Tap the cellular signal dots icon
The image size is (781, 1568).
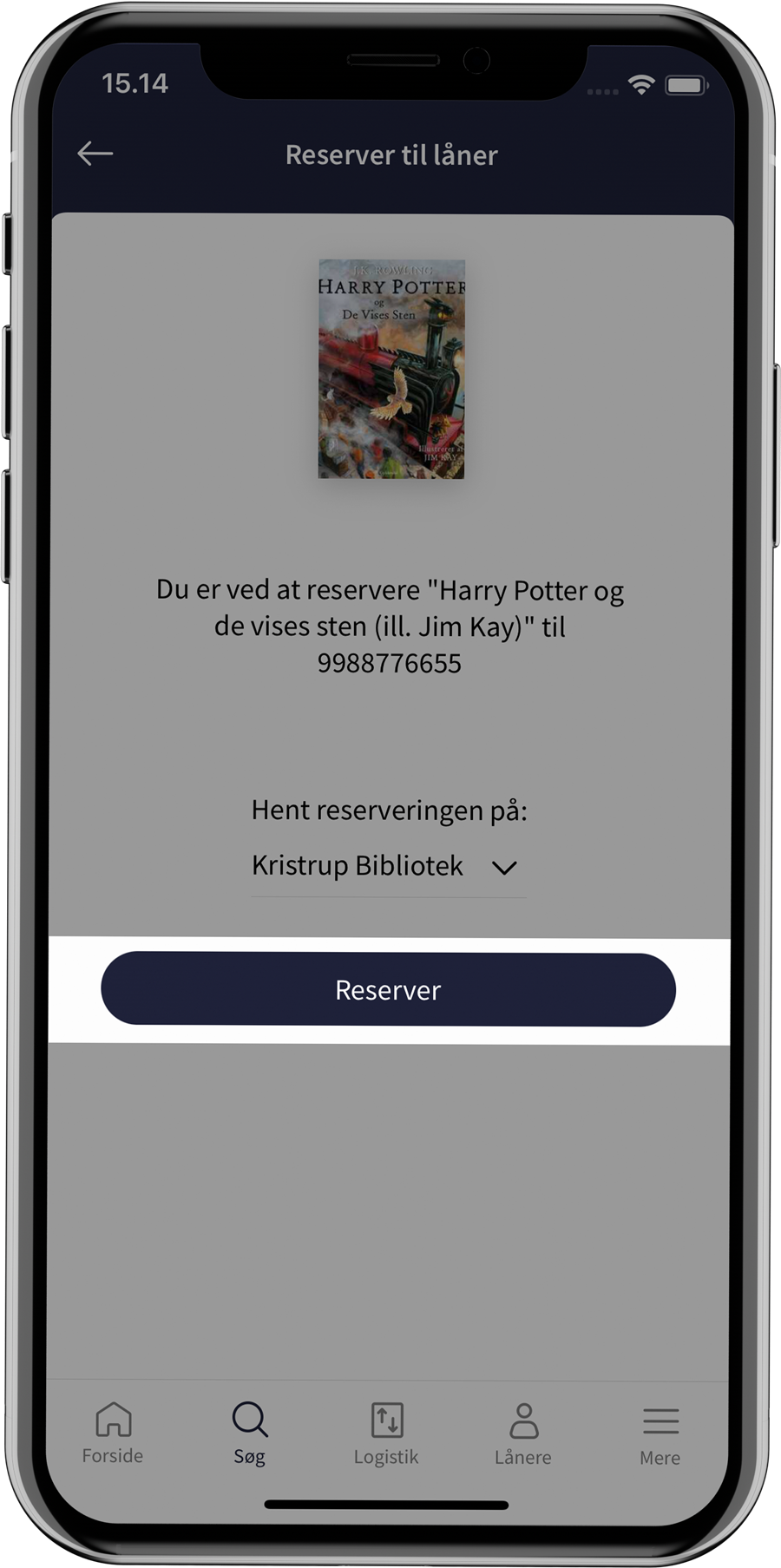click(602, 89)
